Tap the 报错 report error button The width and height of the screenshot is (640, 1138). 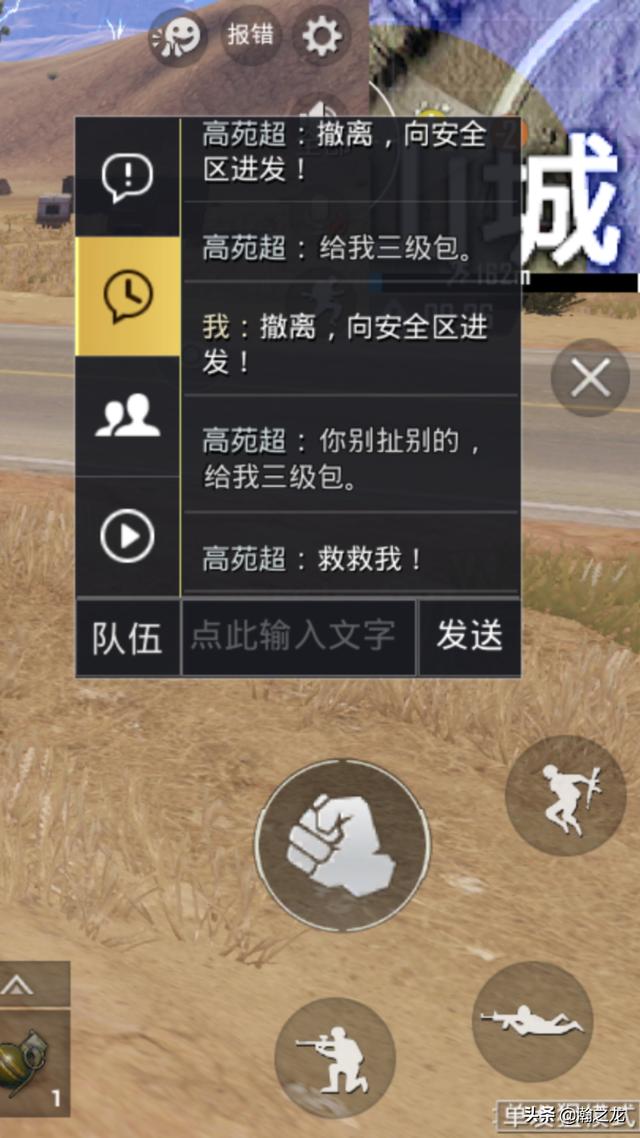[x=250, y=35]
